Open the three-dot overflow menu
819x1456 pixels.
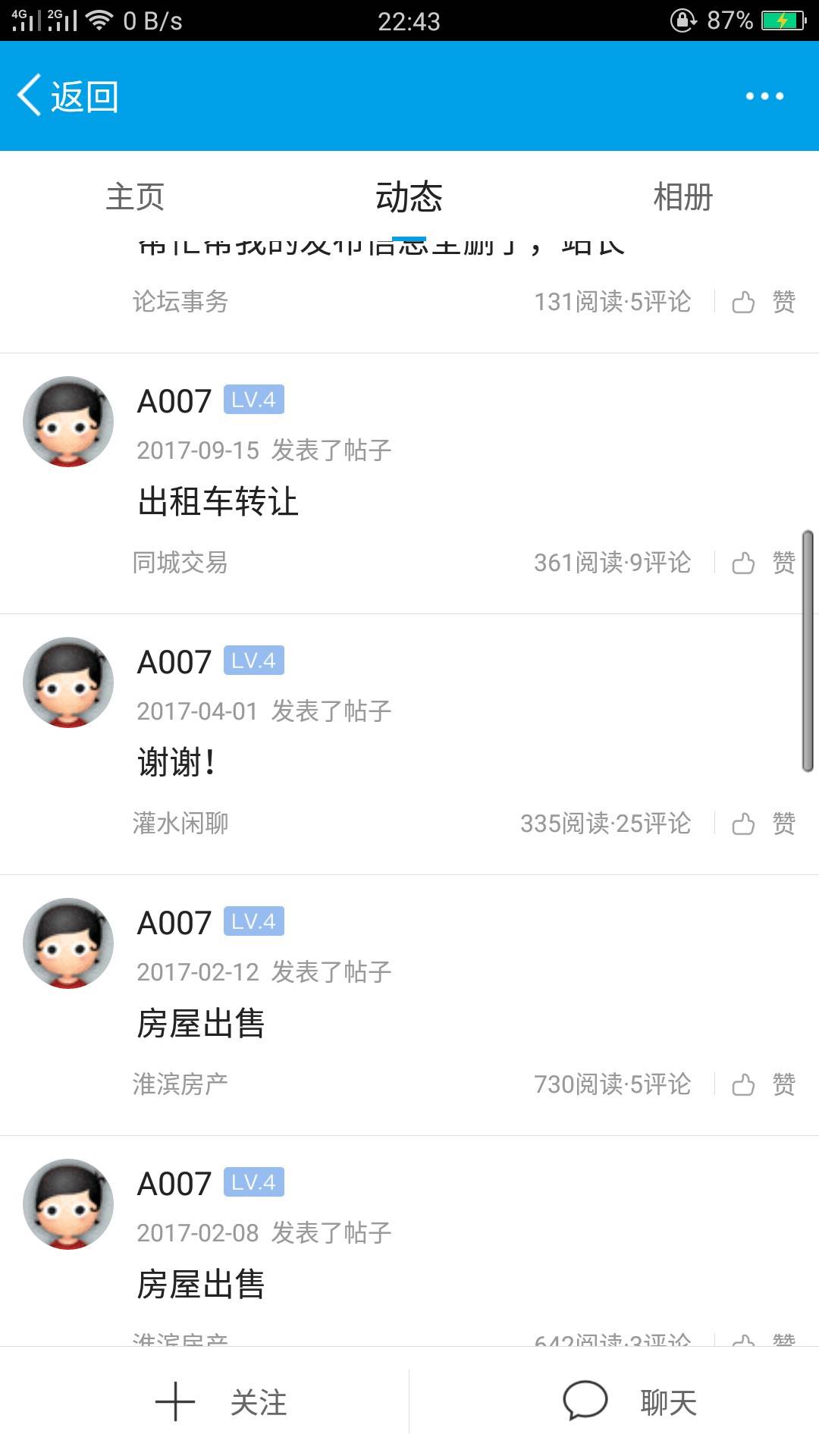tap(764, 96)
